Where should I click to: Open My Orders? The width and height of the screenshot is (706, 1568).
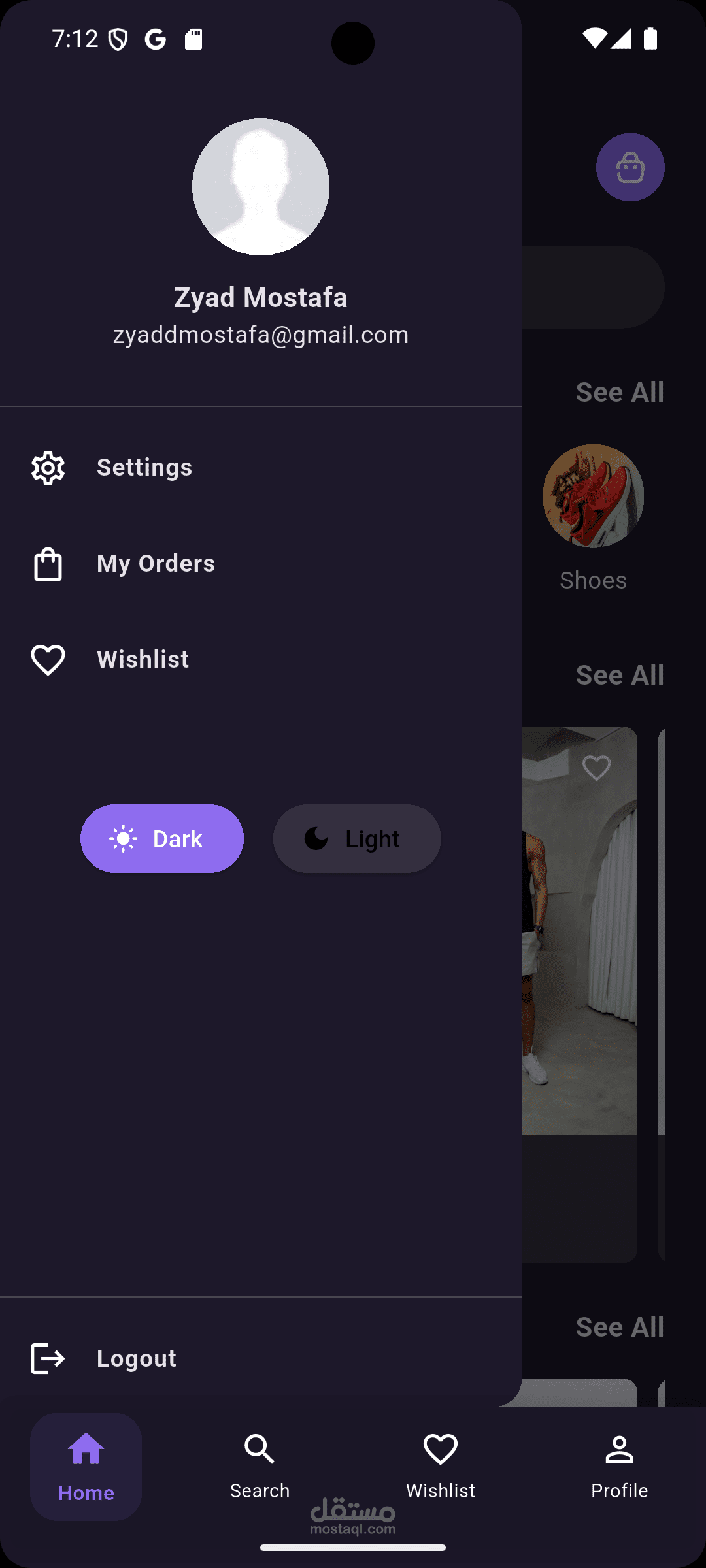260,564
